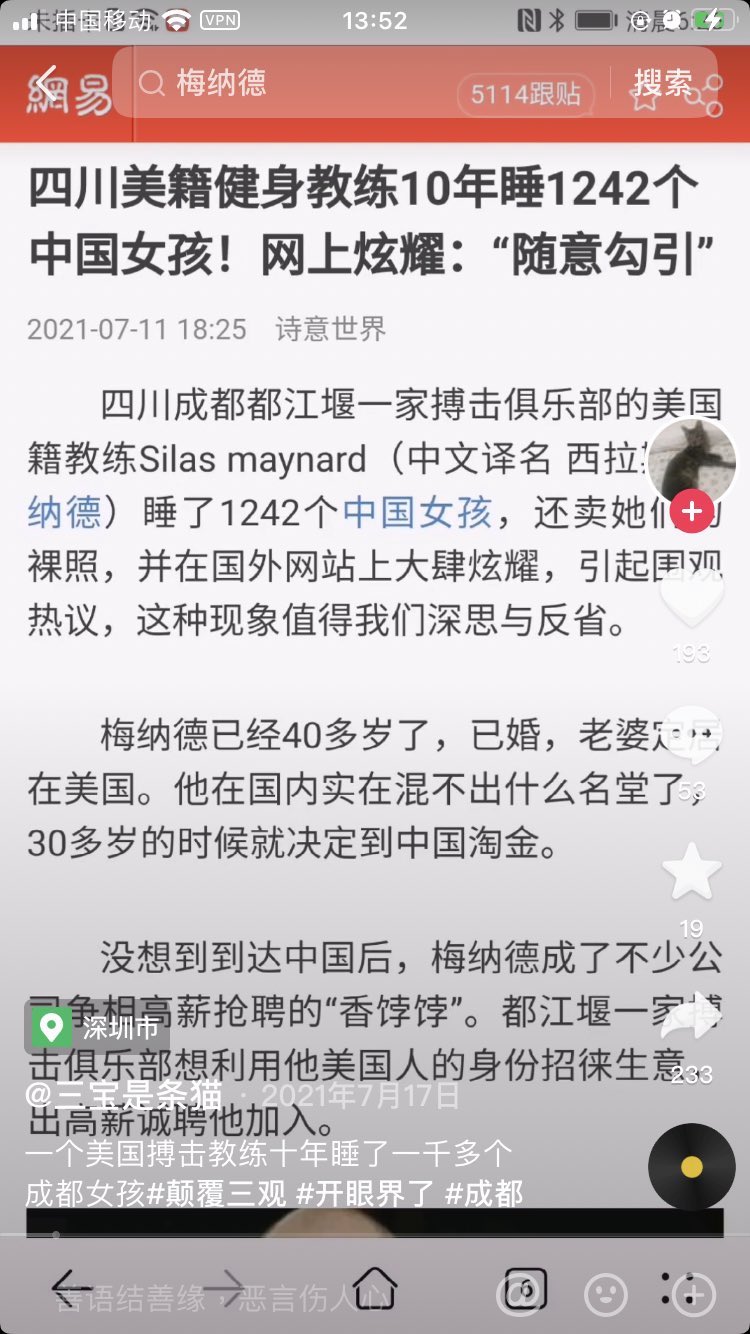This screenshot has width=750, height=1334.
Task: Open the creator's cat avatar profile
Action: click(692, 460)
